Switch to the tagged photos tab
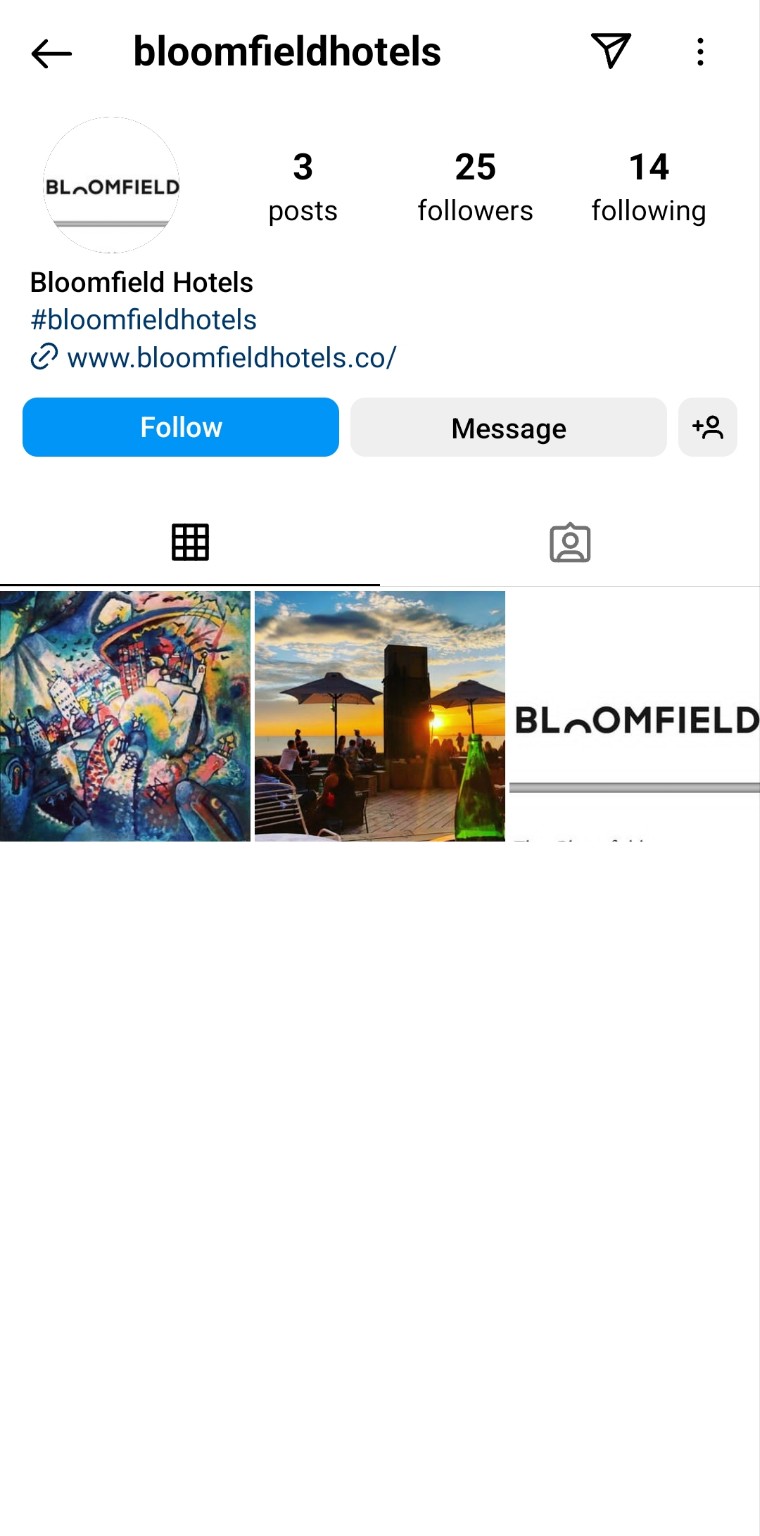The image size is (760, 1536). [x=570, y=542]
